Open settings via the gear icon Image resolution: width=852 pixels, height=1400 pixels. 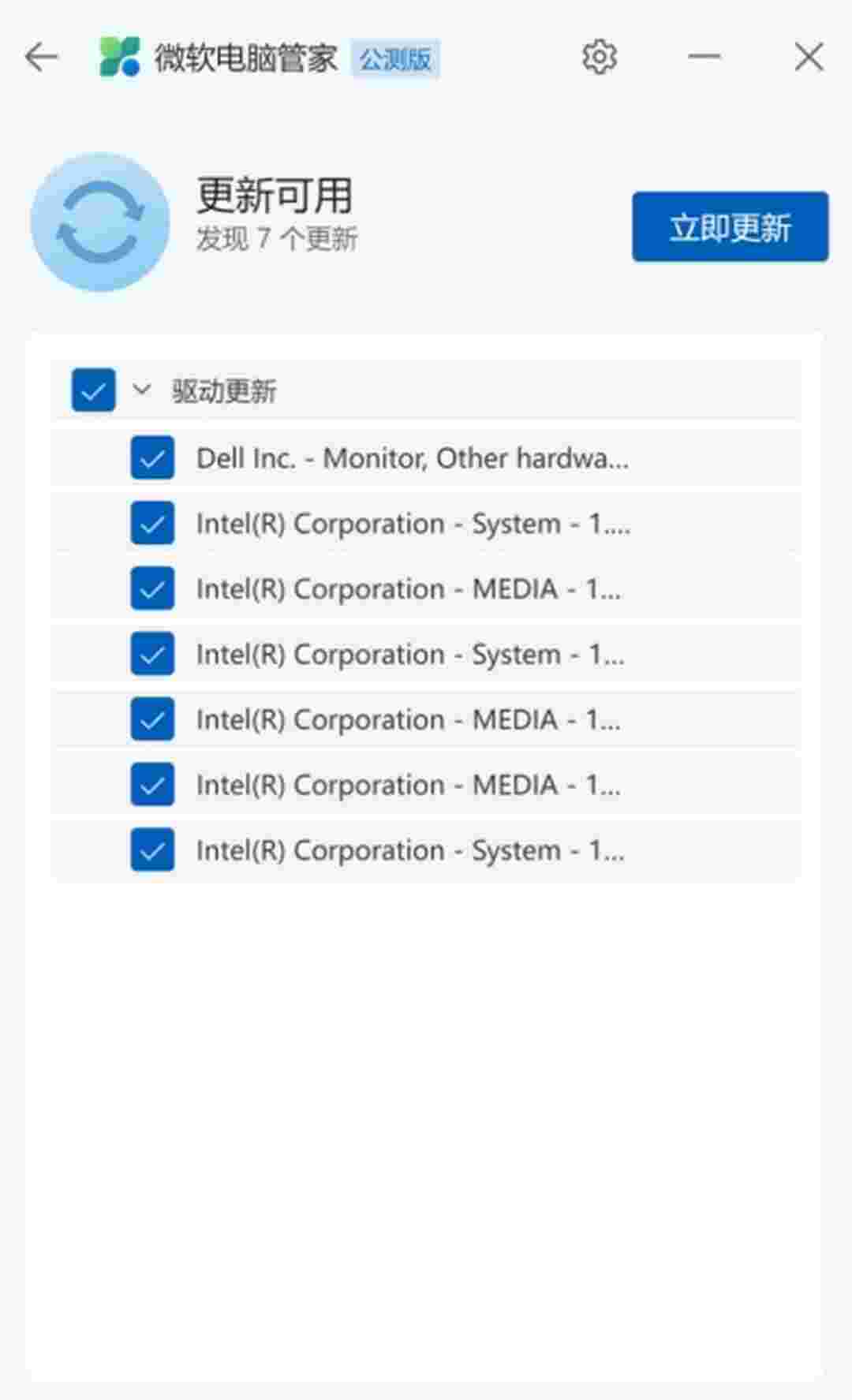(x=600, y=58)
